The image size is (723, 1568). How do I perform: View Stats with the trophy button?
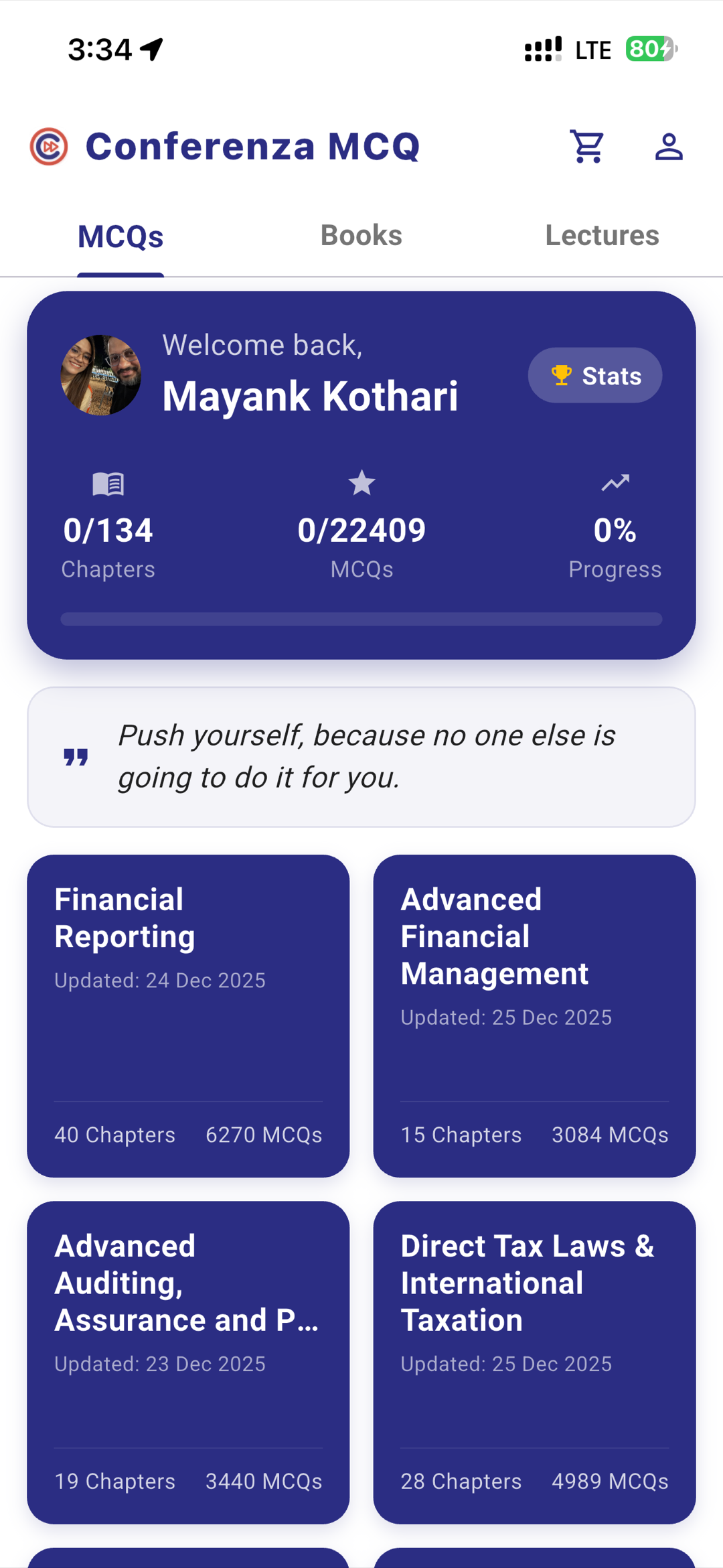coord(595,376)
